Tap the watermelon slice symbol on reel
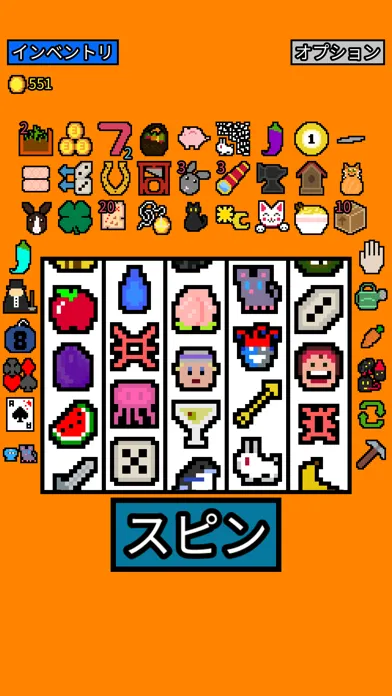The image size is (392, 696). tap(73, 424)
